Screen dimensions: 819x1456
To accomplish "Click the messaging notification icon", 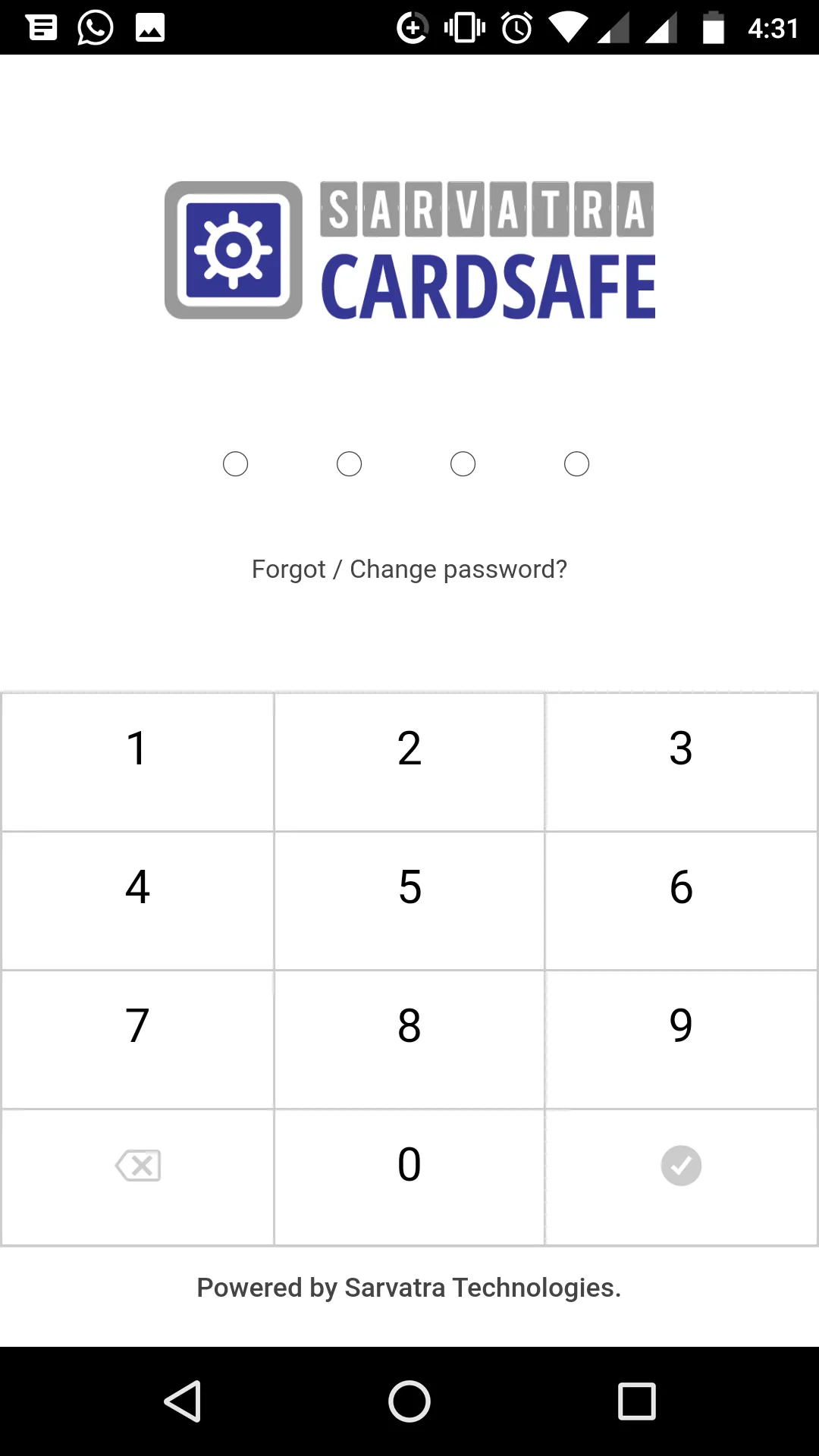I will click(x=42, y=28).
